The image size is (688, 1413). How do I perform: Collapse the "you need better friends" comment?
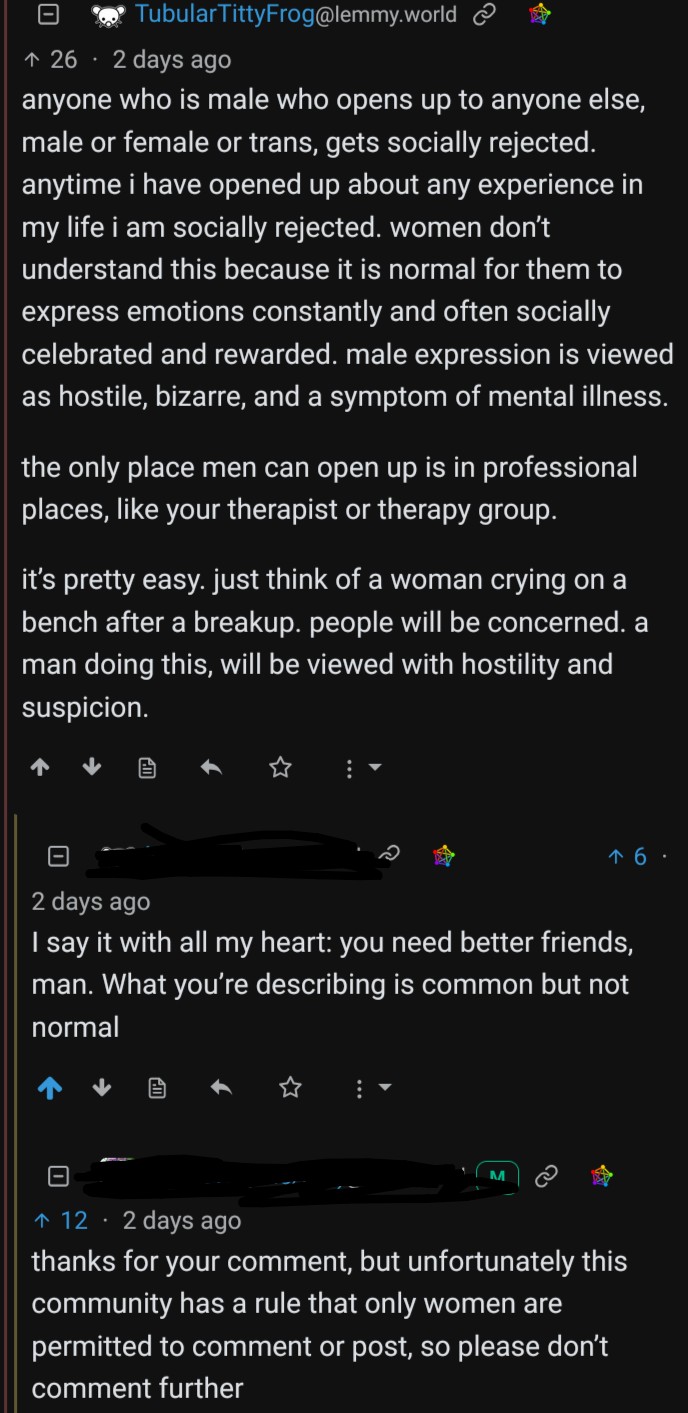tap(59, 856)
